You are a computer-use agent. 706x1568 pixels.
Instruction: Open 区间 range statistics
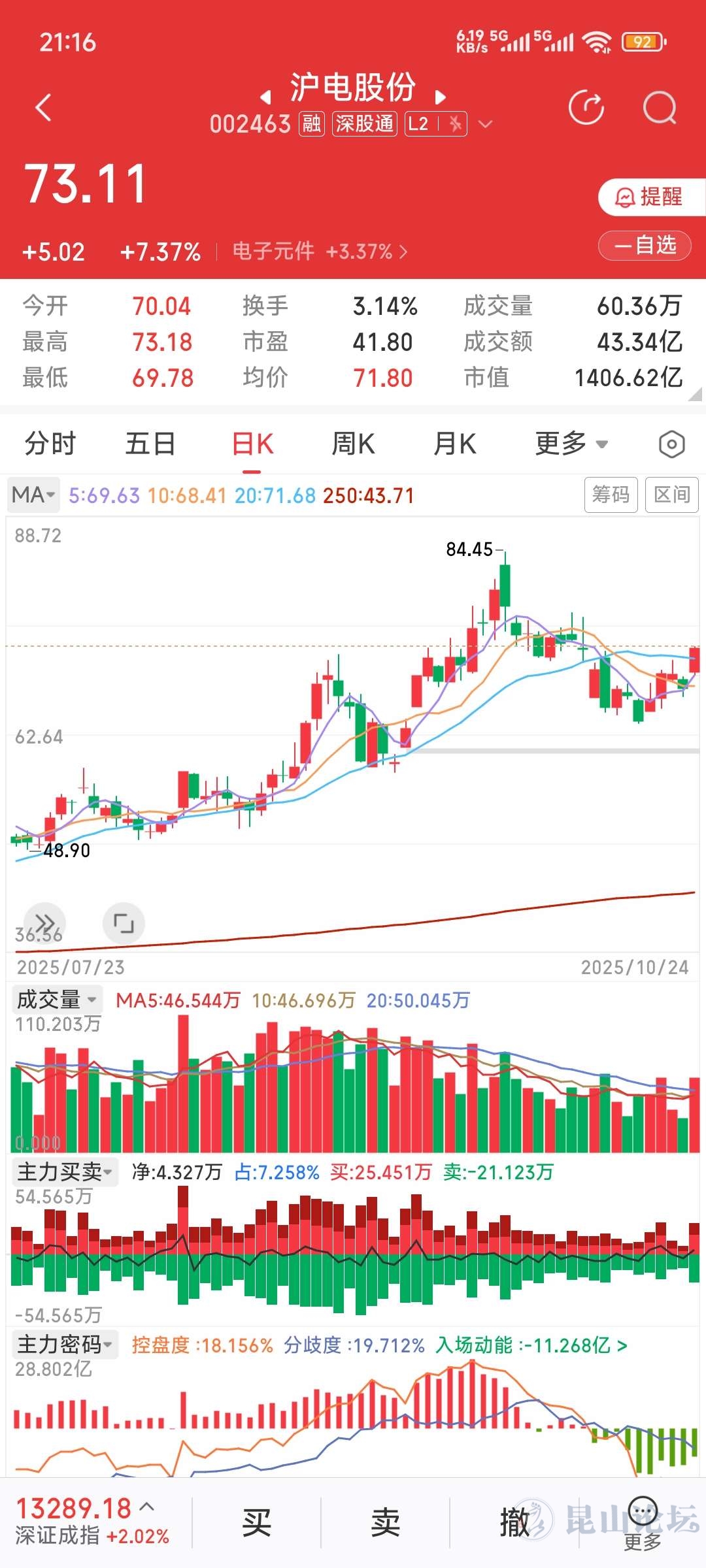click(671, 495)
